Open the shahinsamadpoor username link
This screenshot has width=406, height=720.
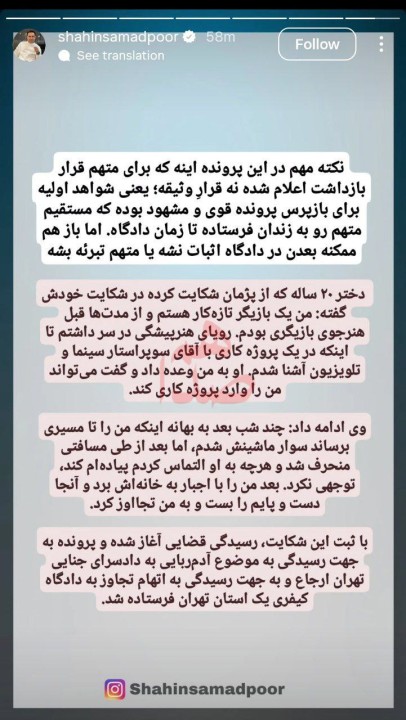pyautogui.click(x=118, y=37)
